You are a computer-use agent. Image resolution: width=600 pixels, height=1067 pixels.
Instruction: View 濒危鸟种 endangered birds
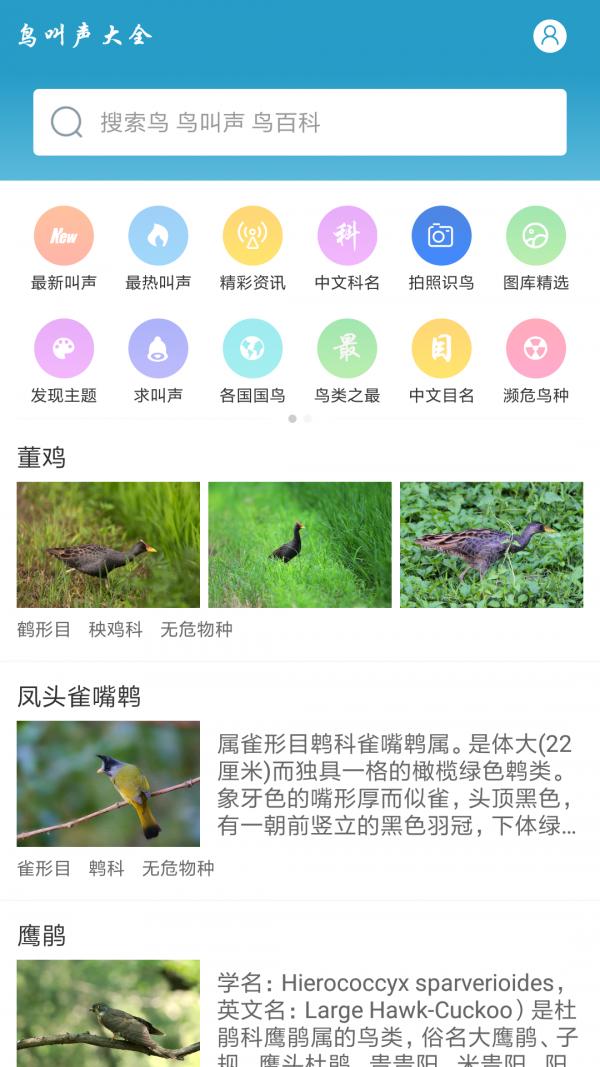point(536,349)
